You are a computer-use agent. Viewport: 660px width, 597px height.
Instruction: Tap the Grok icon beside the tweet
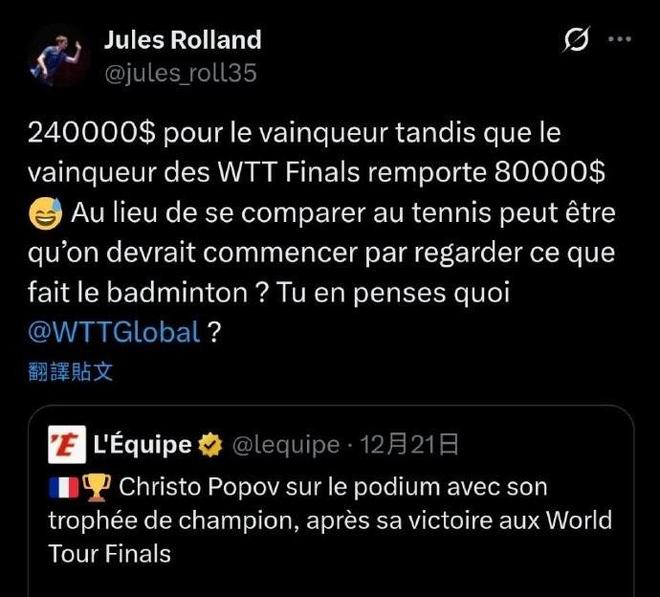click(x=576, y=41)
